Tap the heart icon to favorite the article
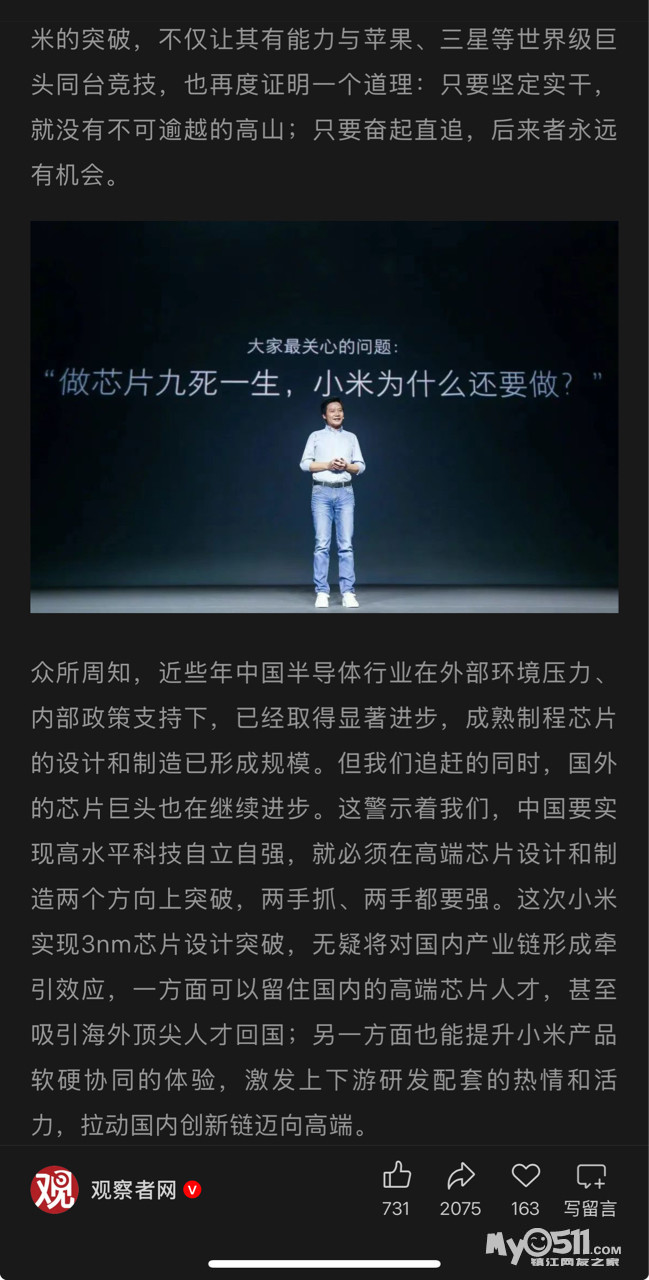The image size is (649, 1280). 525,1175
